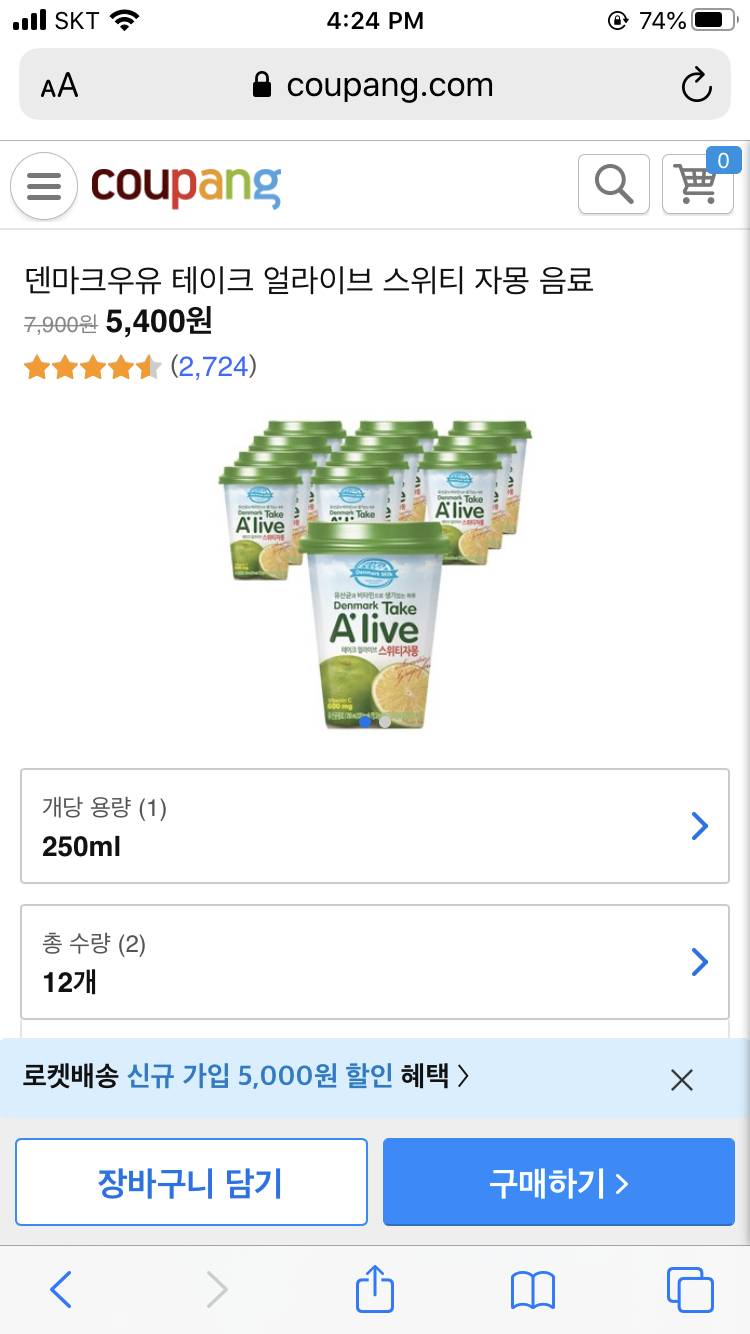Tap the 구매하기 purchase button

557,1181
